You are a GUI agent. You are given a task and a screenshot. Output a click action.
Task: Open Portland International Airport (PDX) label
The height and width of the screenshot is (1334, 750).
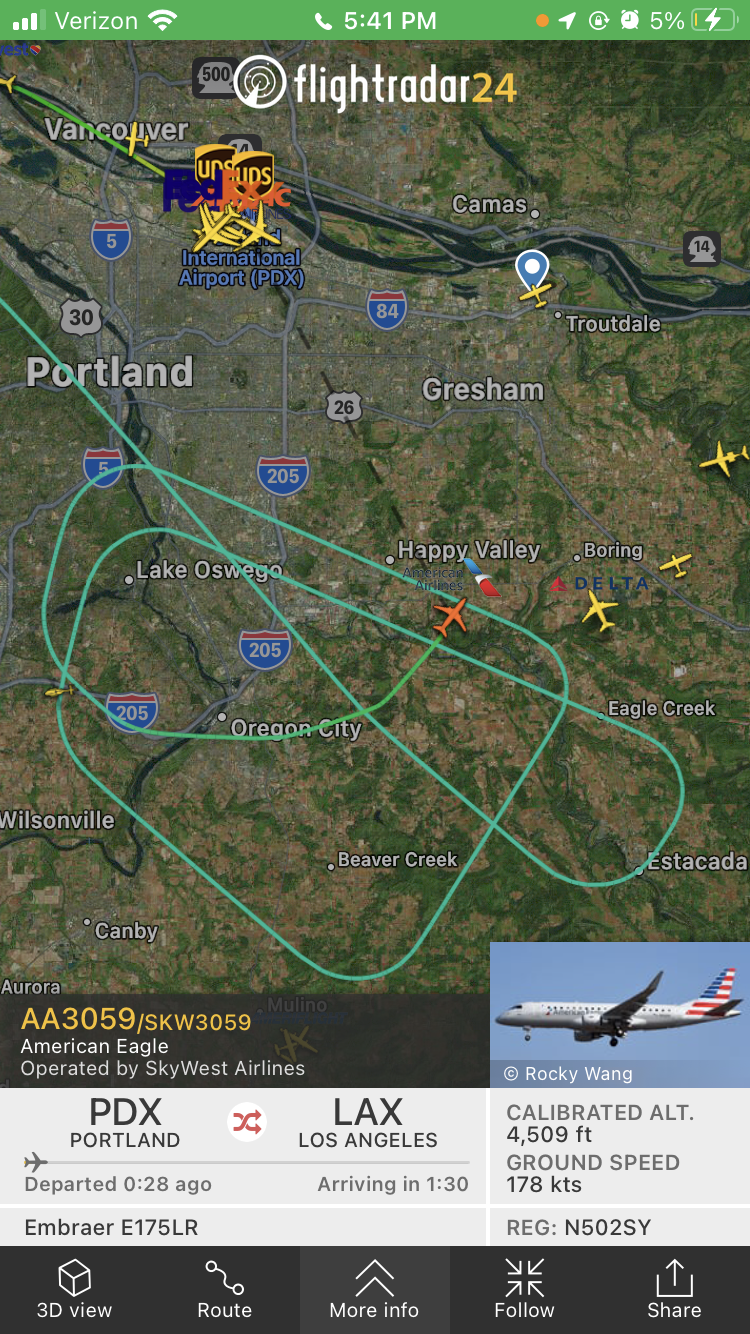(241, 268)
